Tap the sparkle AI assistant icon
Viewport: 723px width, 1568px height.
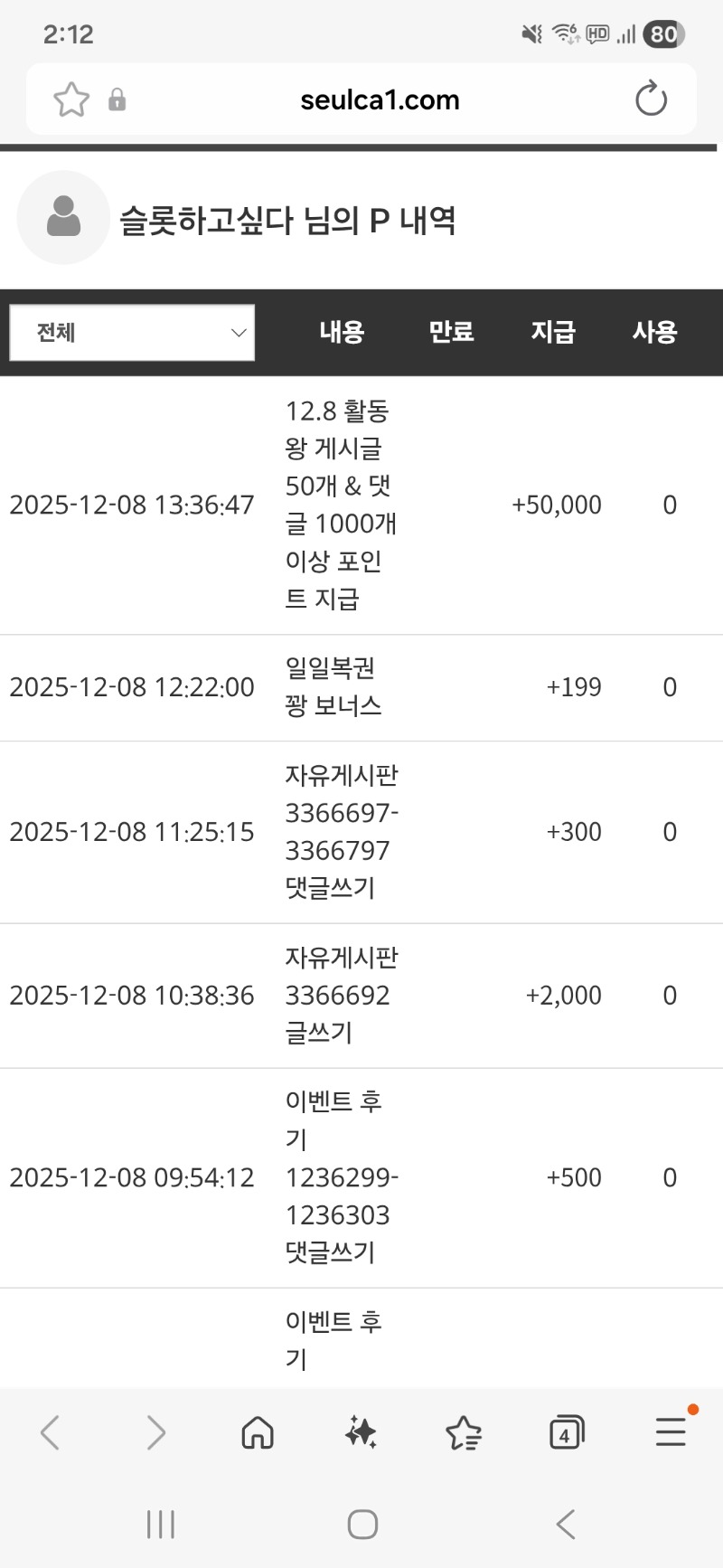[x=360, y=1432]
